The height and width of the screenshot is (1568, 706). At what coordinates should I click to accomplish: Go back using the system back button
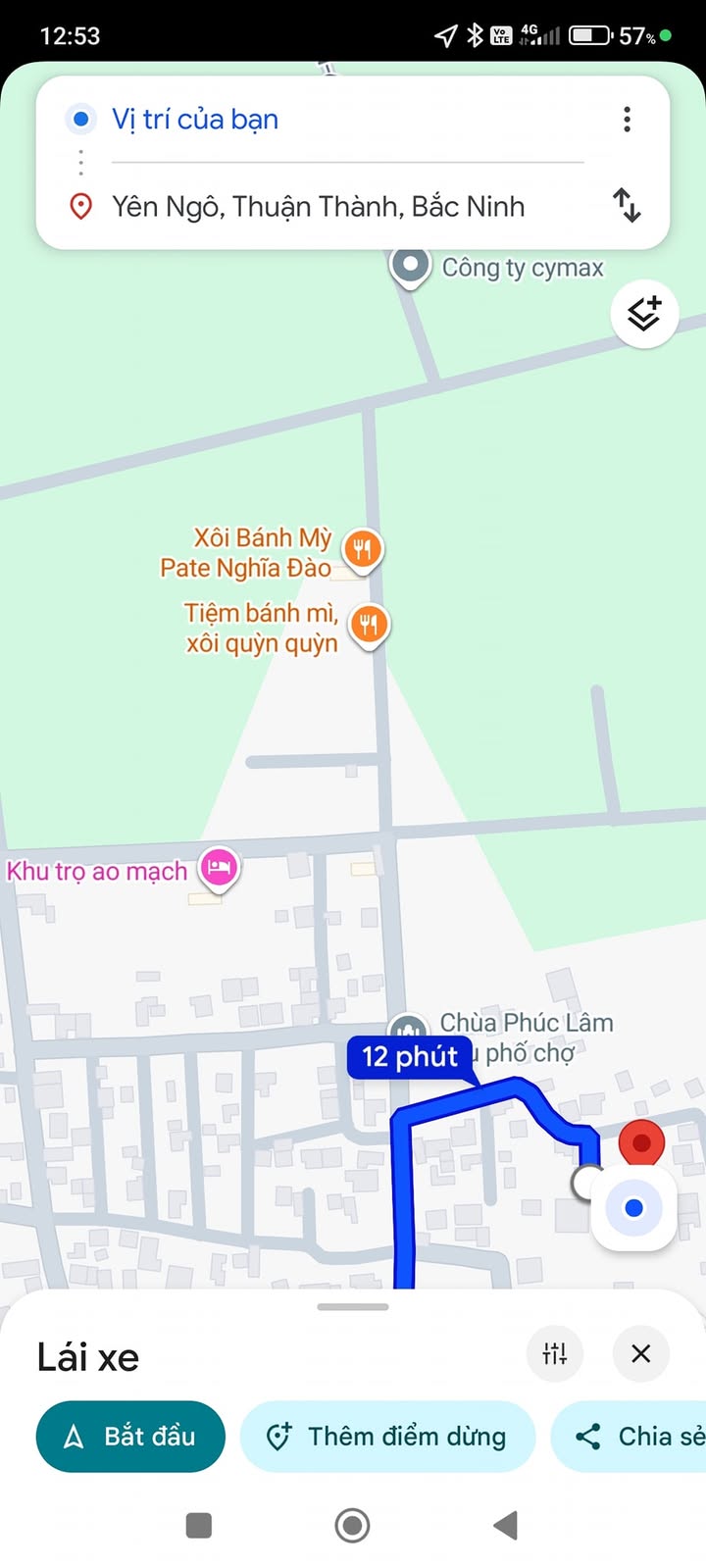click(505, 1525)
